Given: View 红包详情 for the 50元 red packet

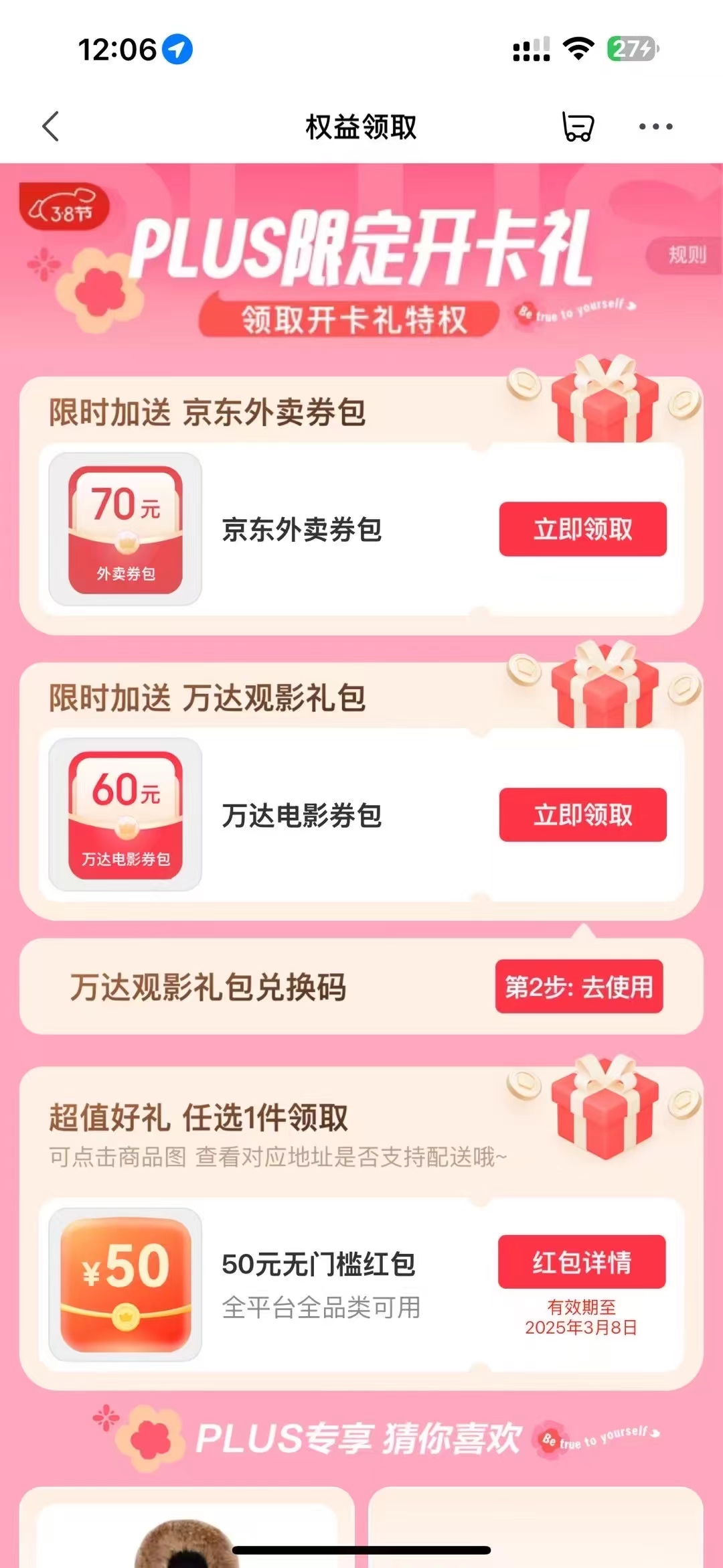Looking at the screenshot, I should click(581, 1262).
